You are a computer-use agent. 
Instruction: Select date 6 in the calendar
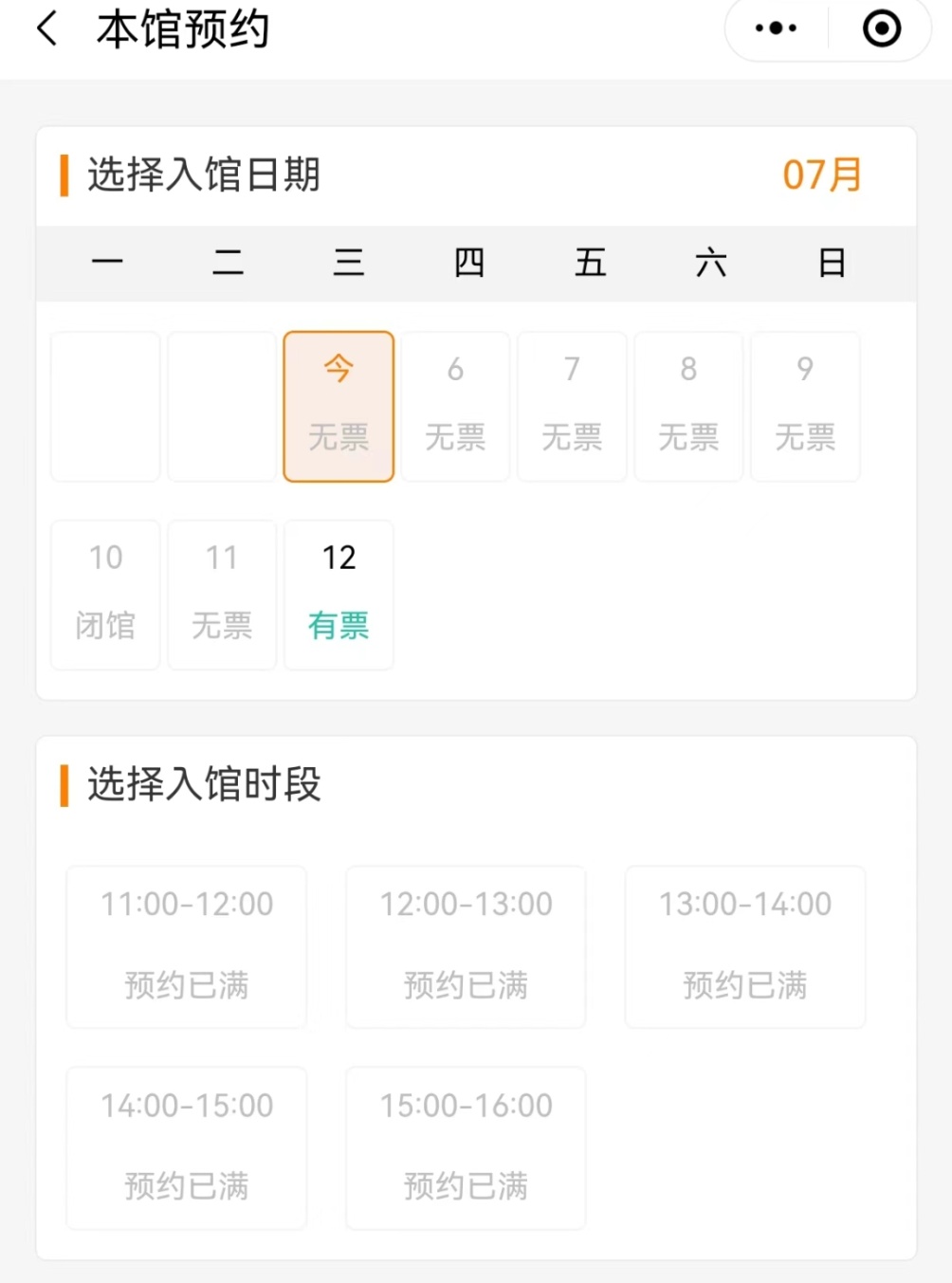pos(455,406)
